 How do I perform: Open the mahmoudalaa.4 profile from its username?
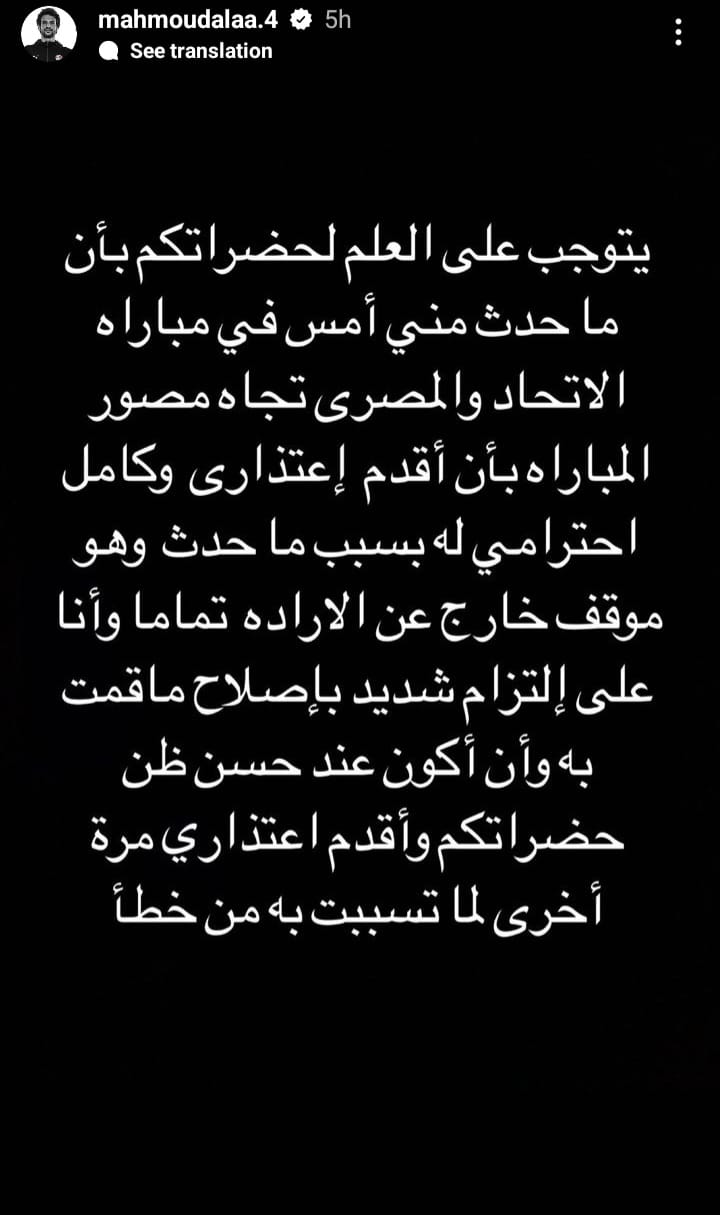191,19
